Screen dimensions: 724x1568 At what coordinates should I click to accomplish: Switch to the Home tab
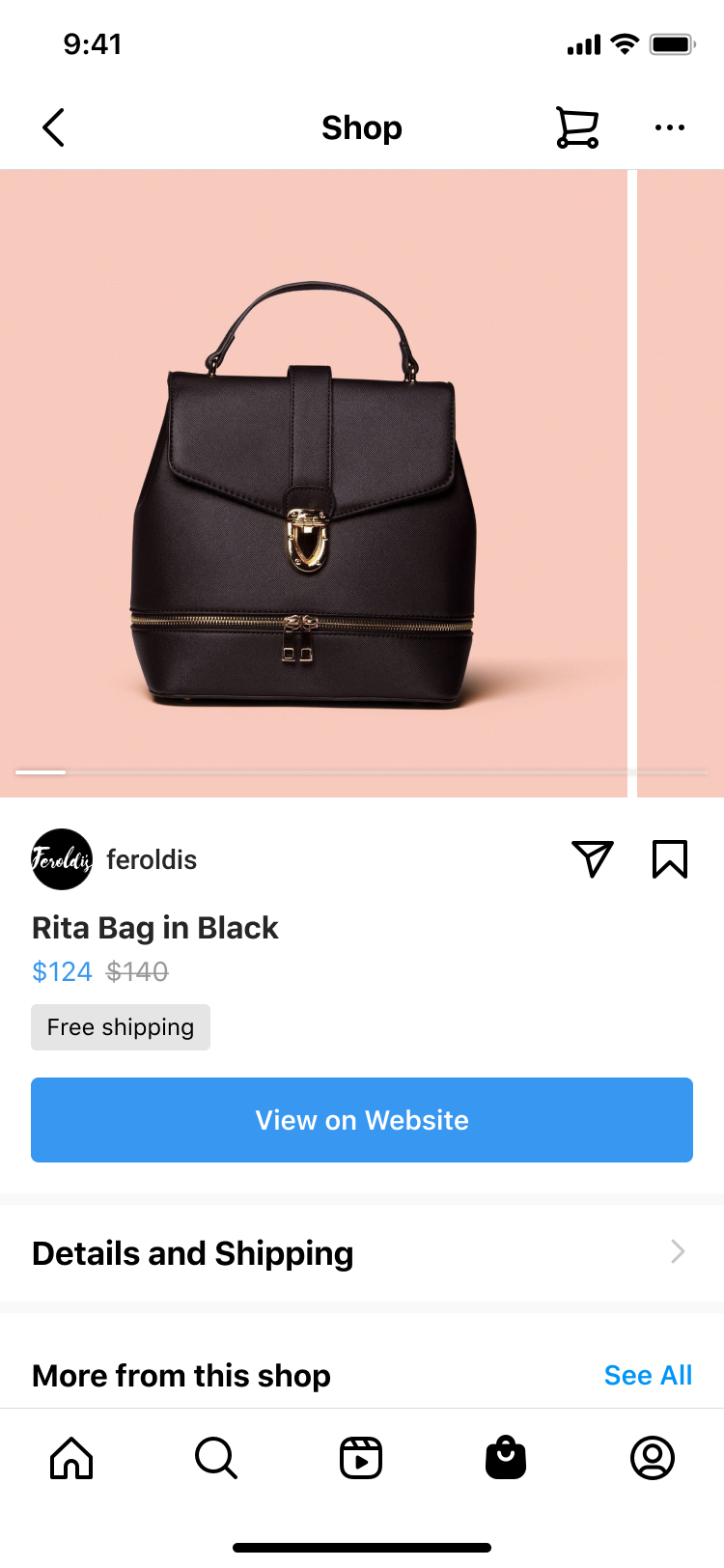(x=71, y=1458)
